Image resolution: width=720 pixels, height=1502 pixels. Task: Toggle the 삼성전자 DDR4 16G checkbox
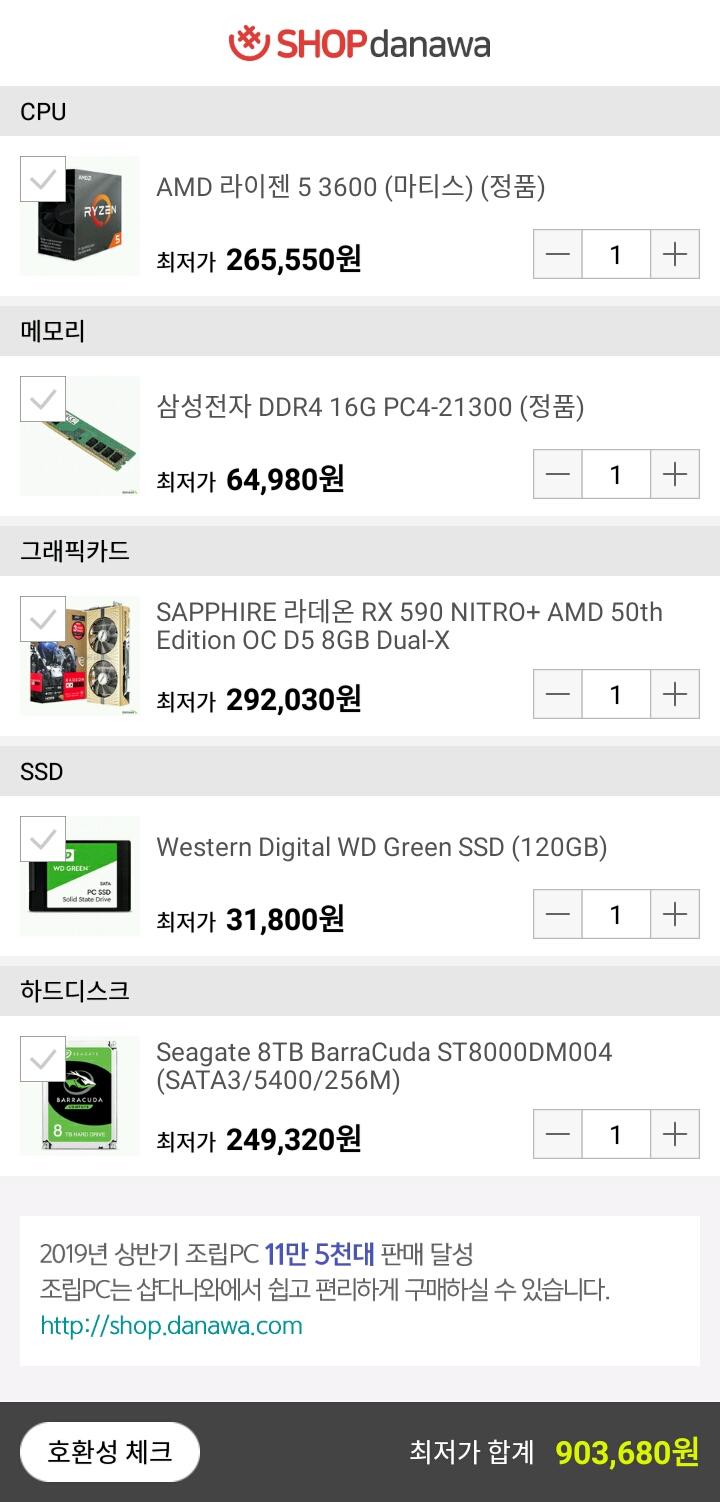coord(43,400)
